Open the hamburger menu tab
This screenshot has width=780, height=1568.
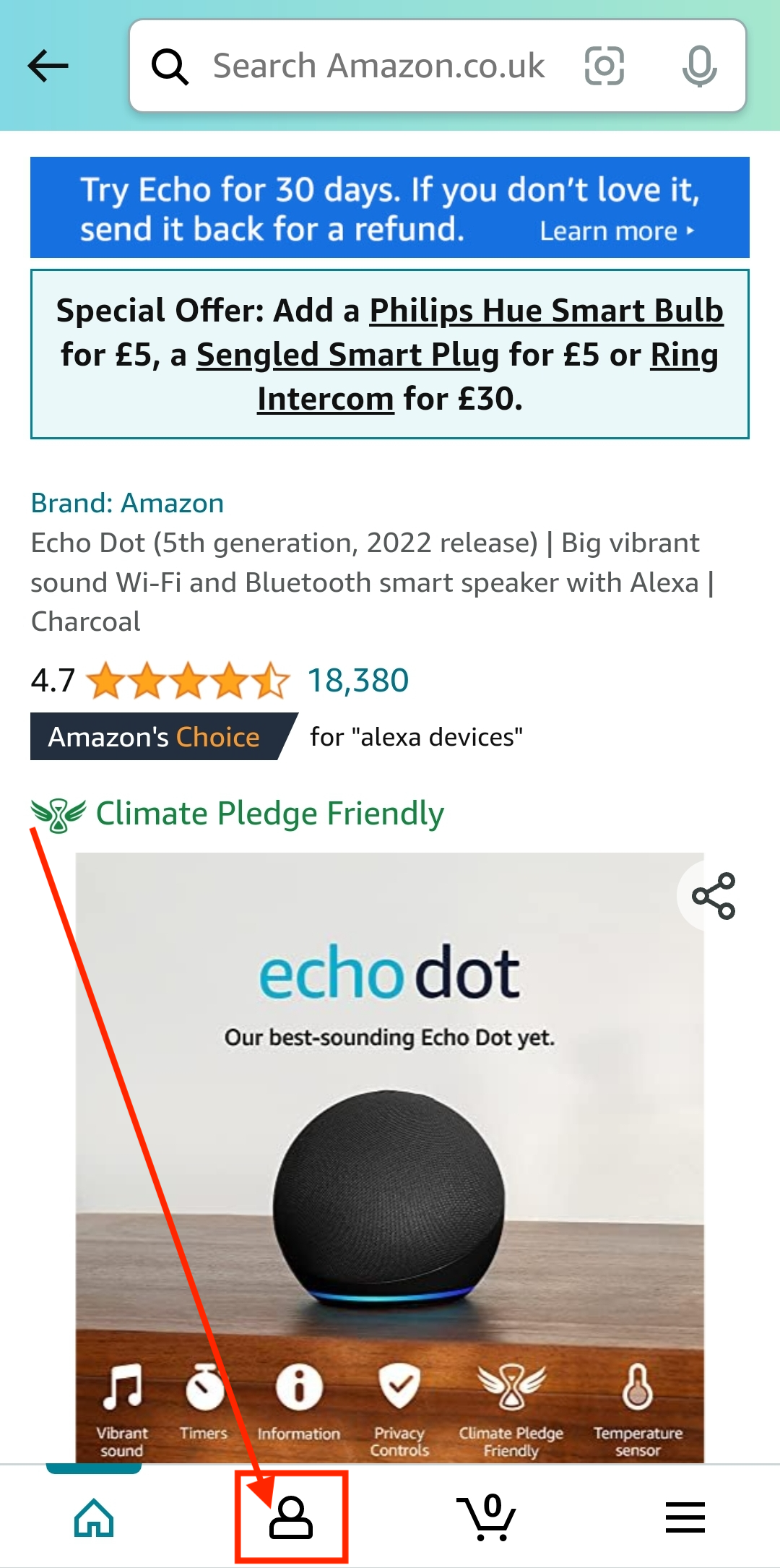(x=685, y=1517)
